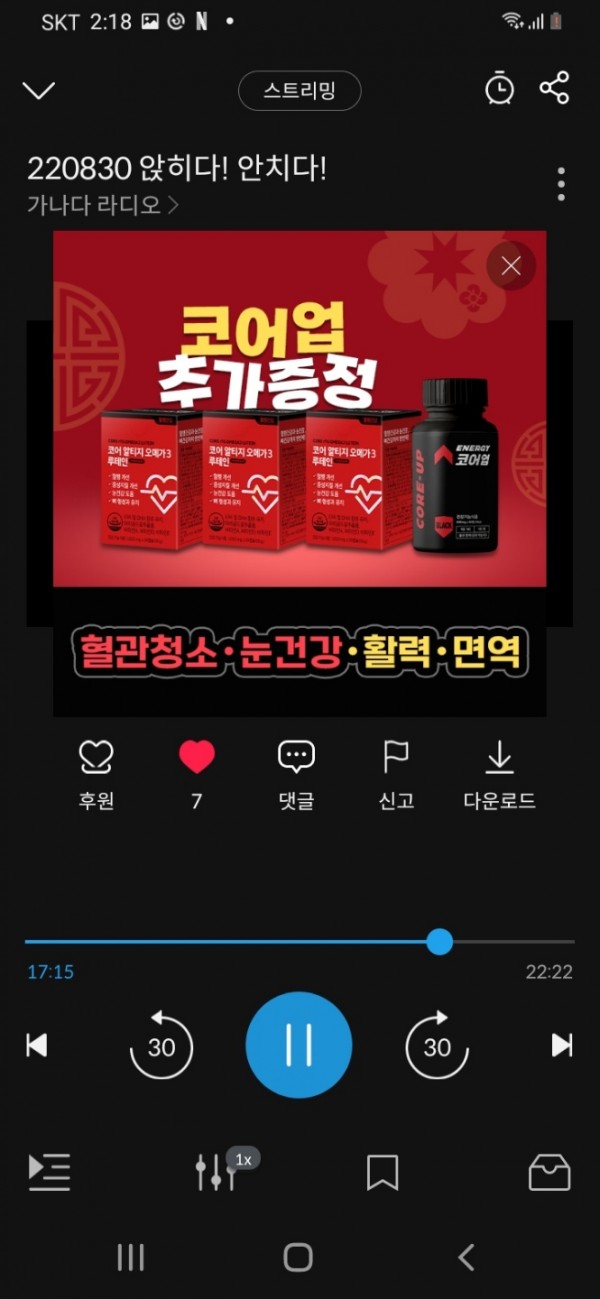Image resolution: width=600 pixels, height=1299 pixels.
Task: Tap the 스트리밍 chip
Action: (x=299, y=91)
